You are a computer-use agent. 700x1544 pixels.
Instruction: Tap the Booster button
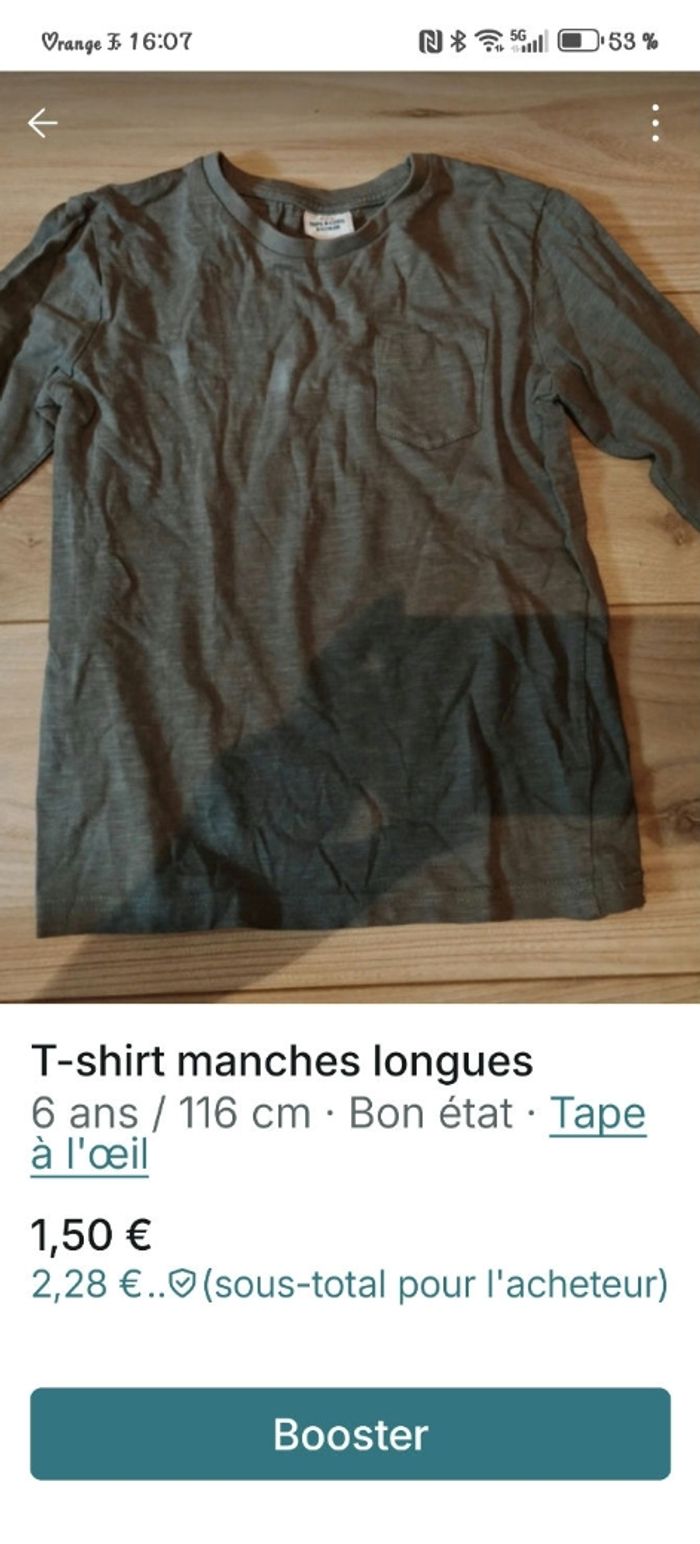(x=350, y=1434)
